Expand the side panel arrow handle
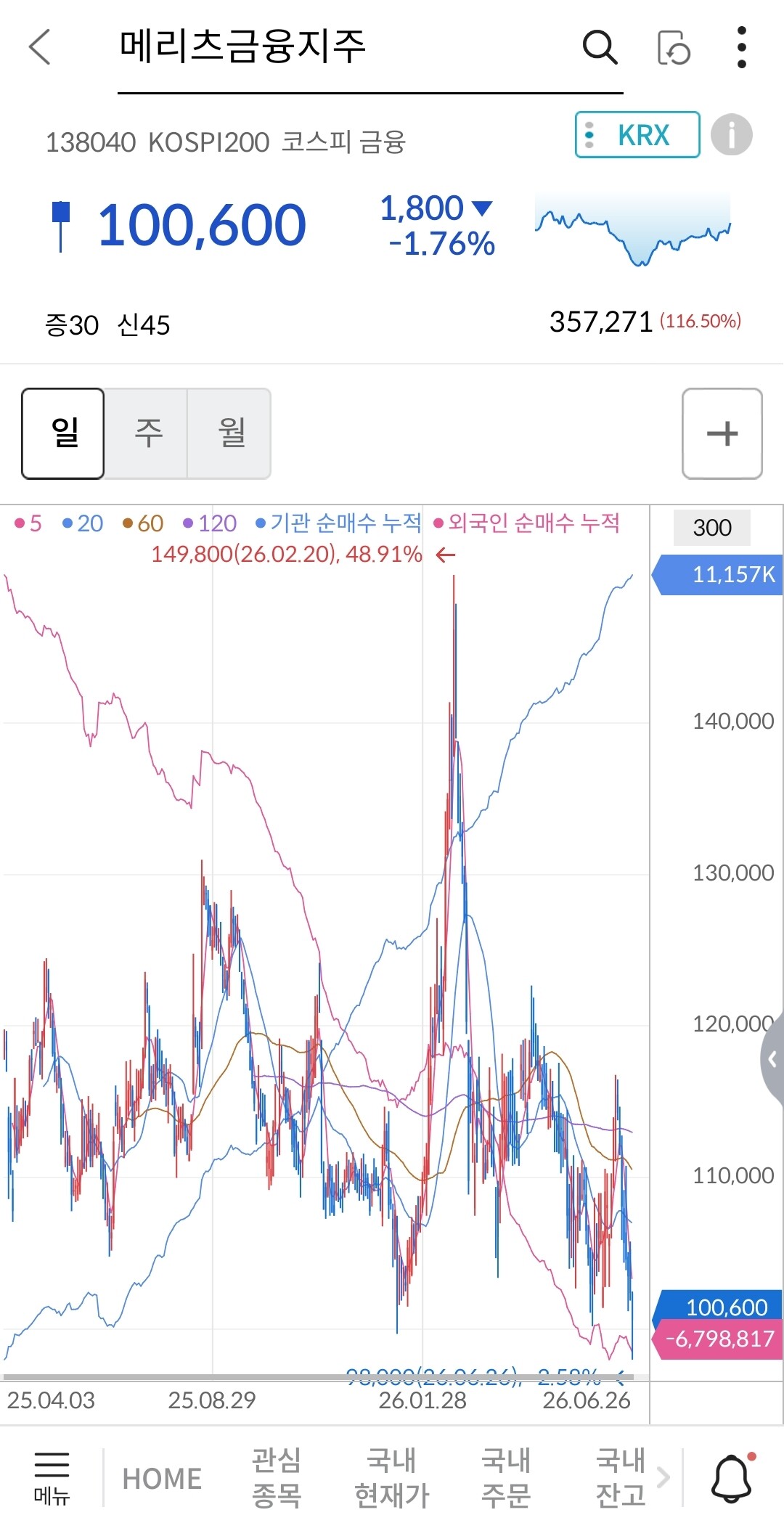784x1531 pixels. click(x=772, y=1060)
